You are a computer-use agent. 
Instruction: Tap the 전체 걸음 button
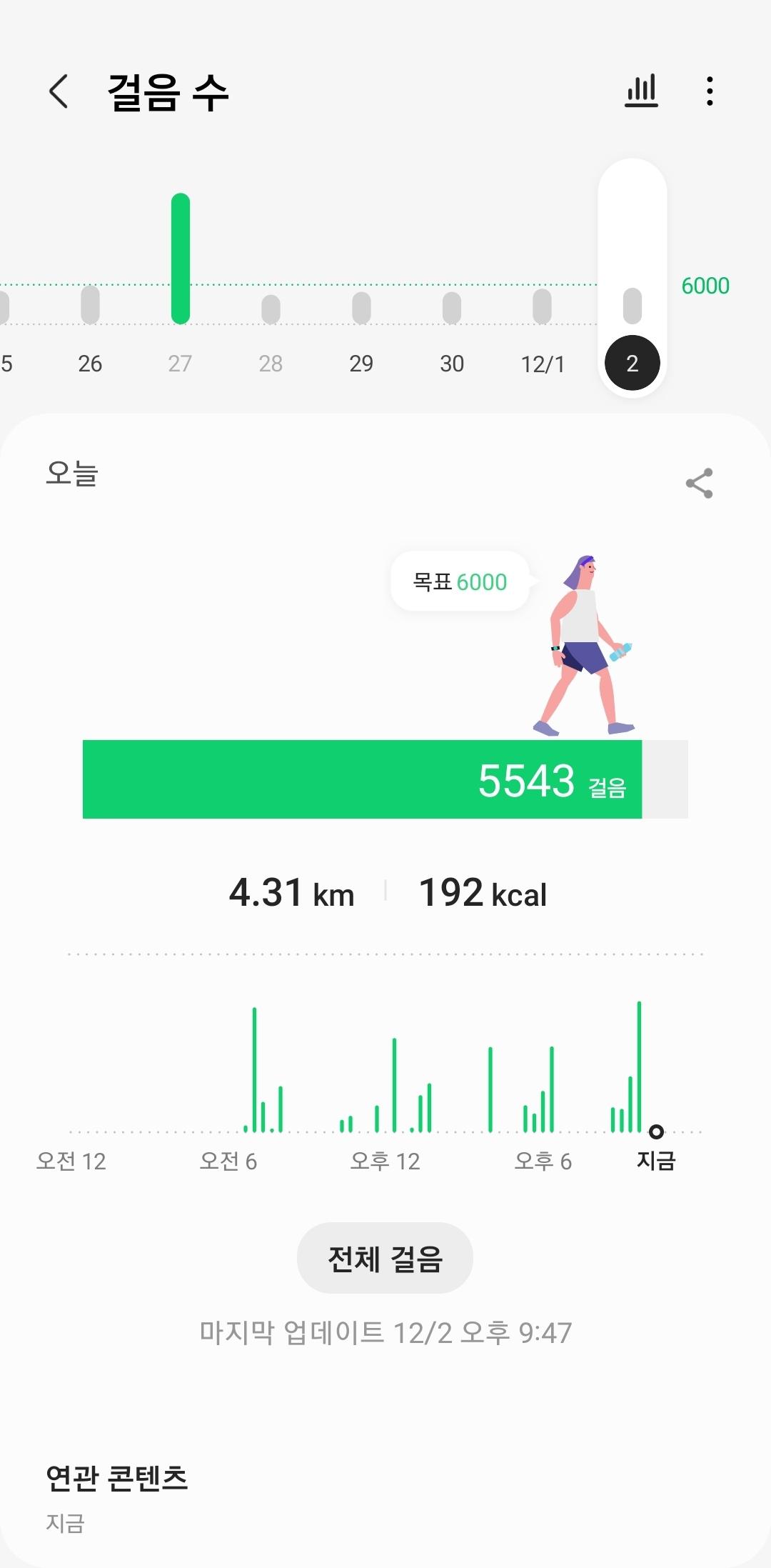pyautogui.click(x=385, y=1258)
